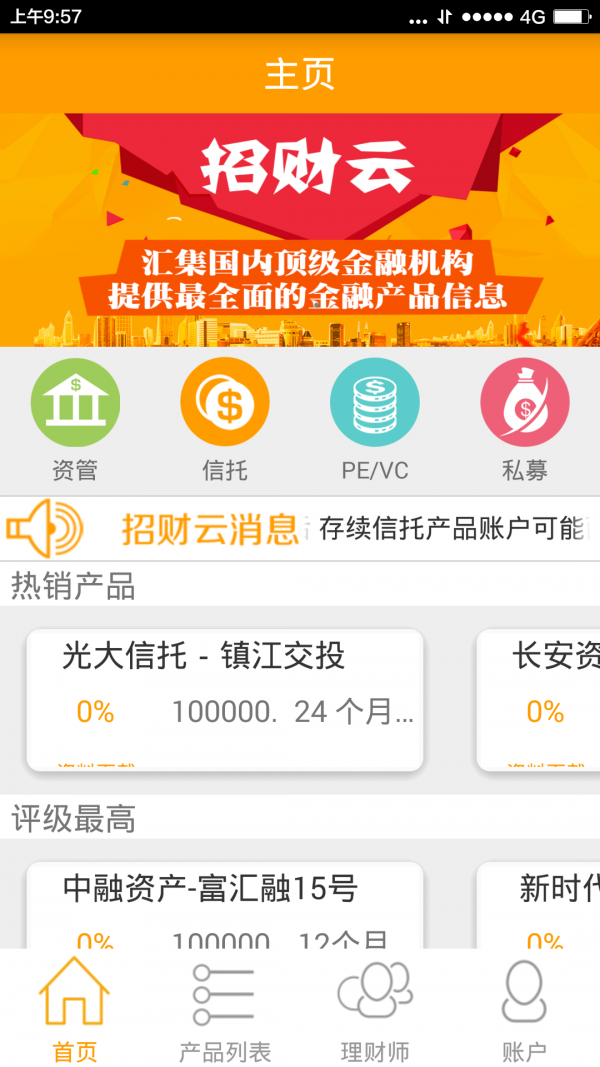Open the 招财云消息 news ticker

[x=300, y=528]
